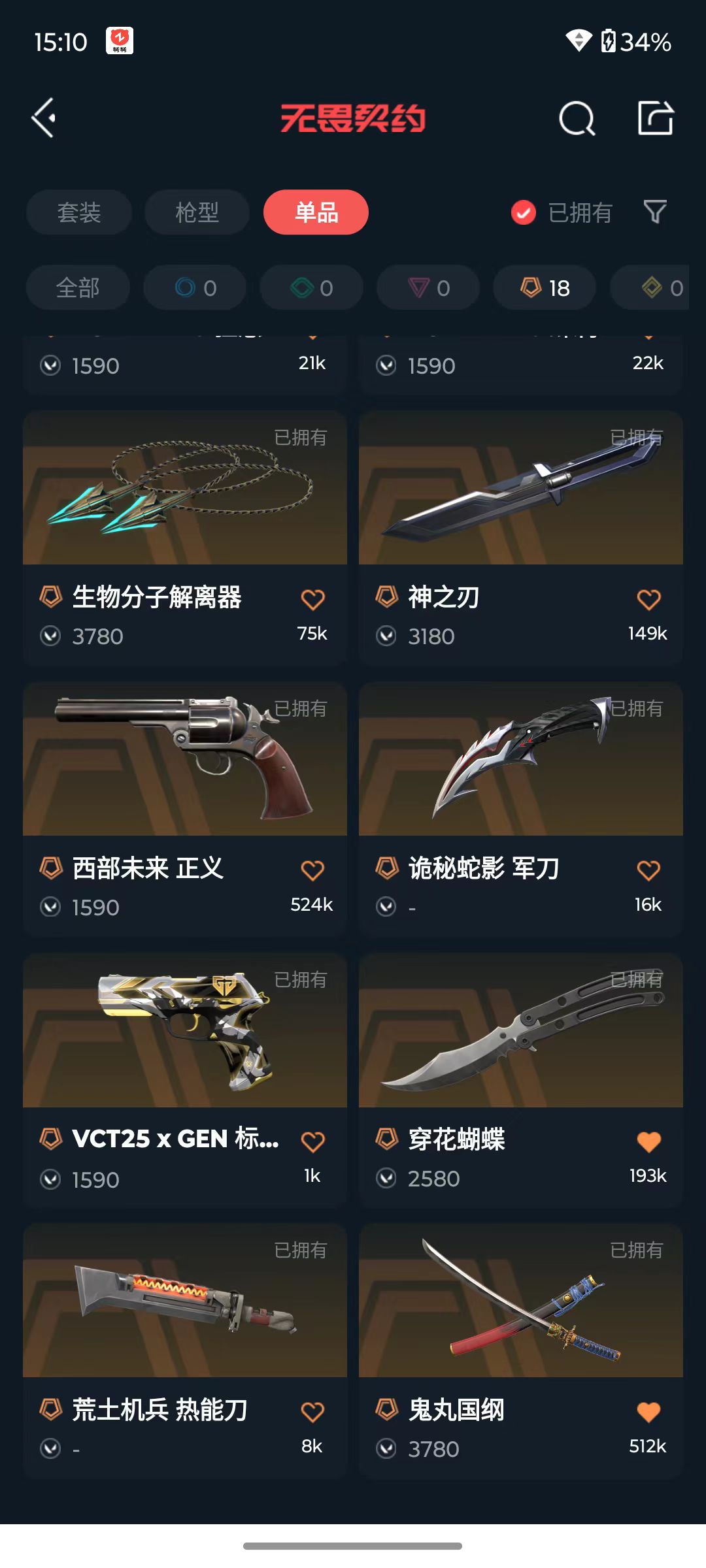The image size is (706, 1568).
Task: Select the 单品 tab
Action: coord(316,212)
